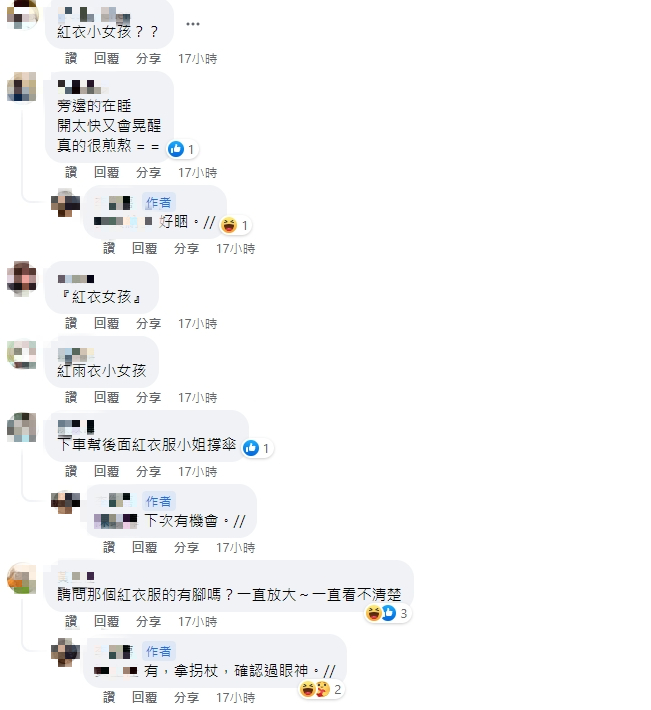The height and width of the screenshot is (710, 651).
Task: Reply to the comment 『紅衣女孩』
Action: [x=107, y=324]
